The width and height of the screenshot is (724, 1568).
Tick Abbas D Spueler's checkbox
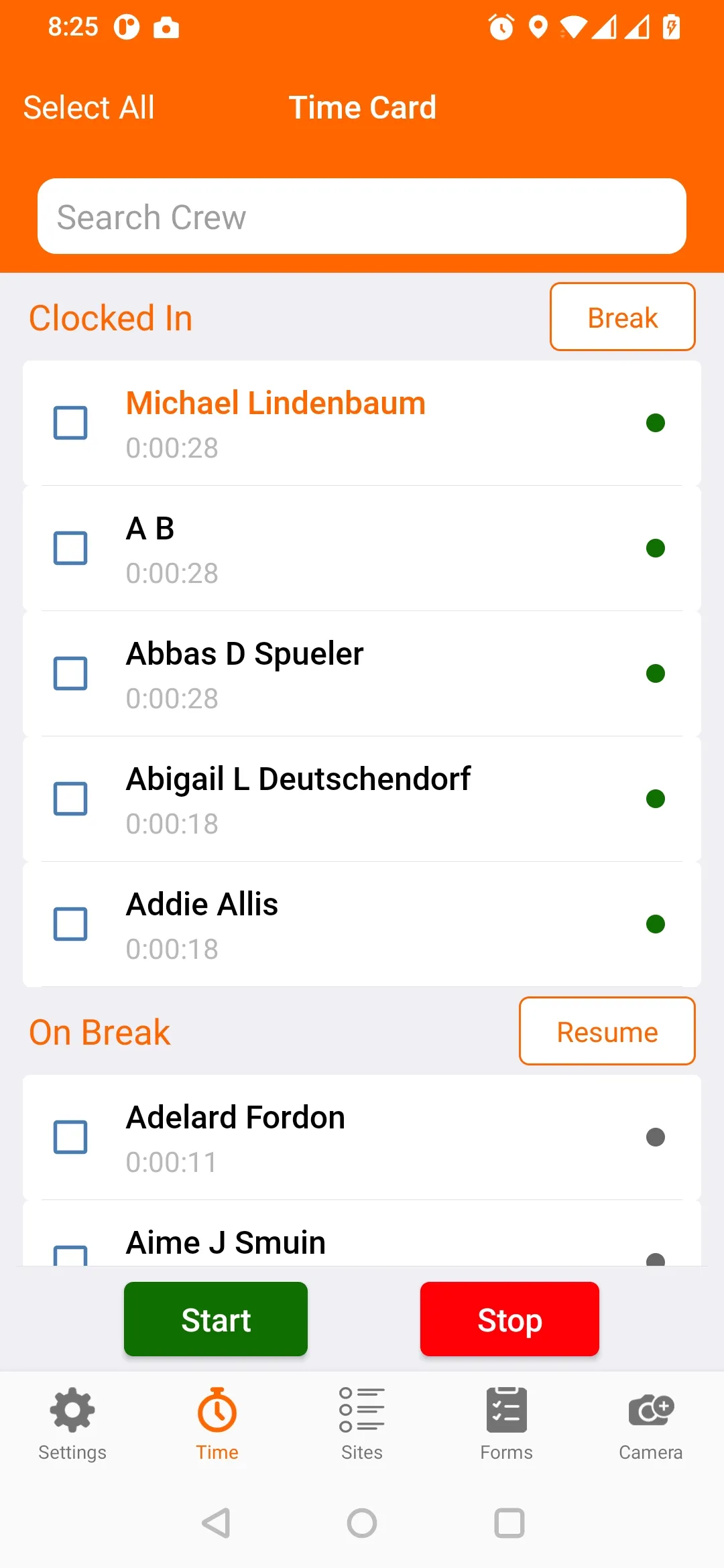tap(70, 673)
